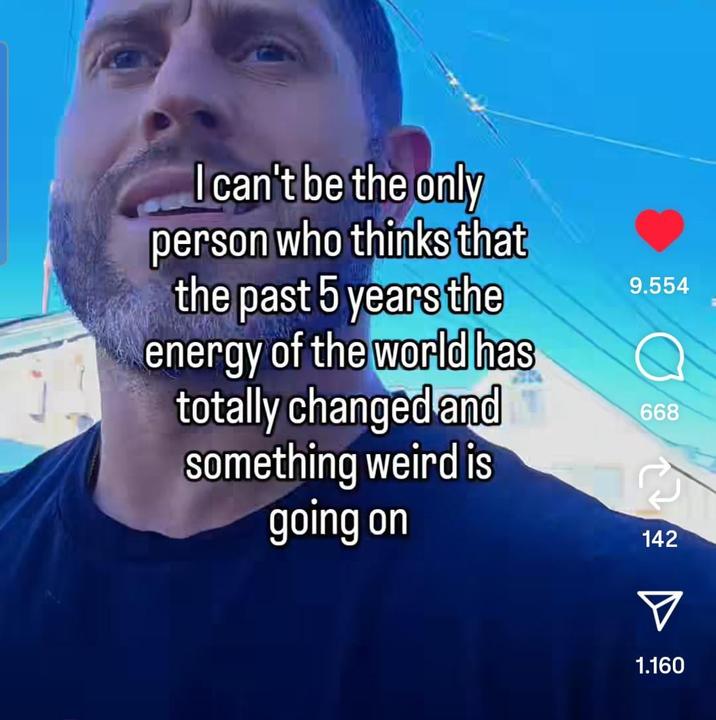Open the comments on this reel

pyautogui.click(x=659, y=359)
